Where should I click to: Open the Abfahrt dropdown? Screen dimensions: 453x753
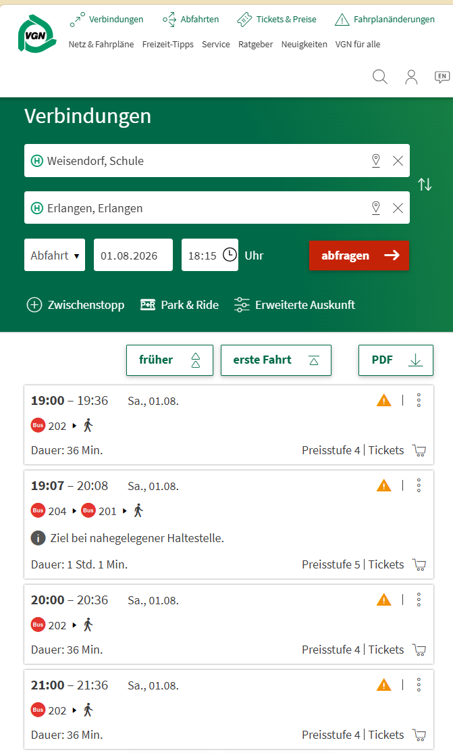point(55,255)
